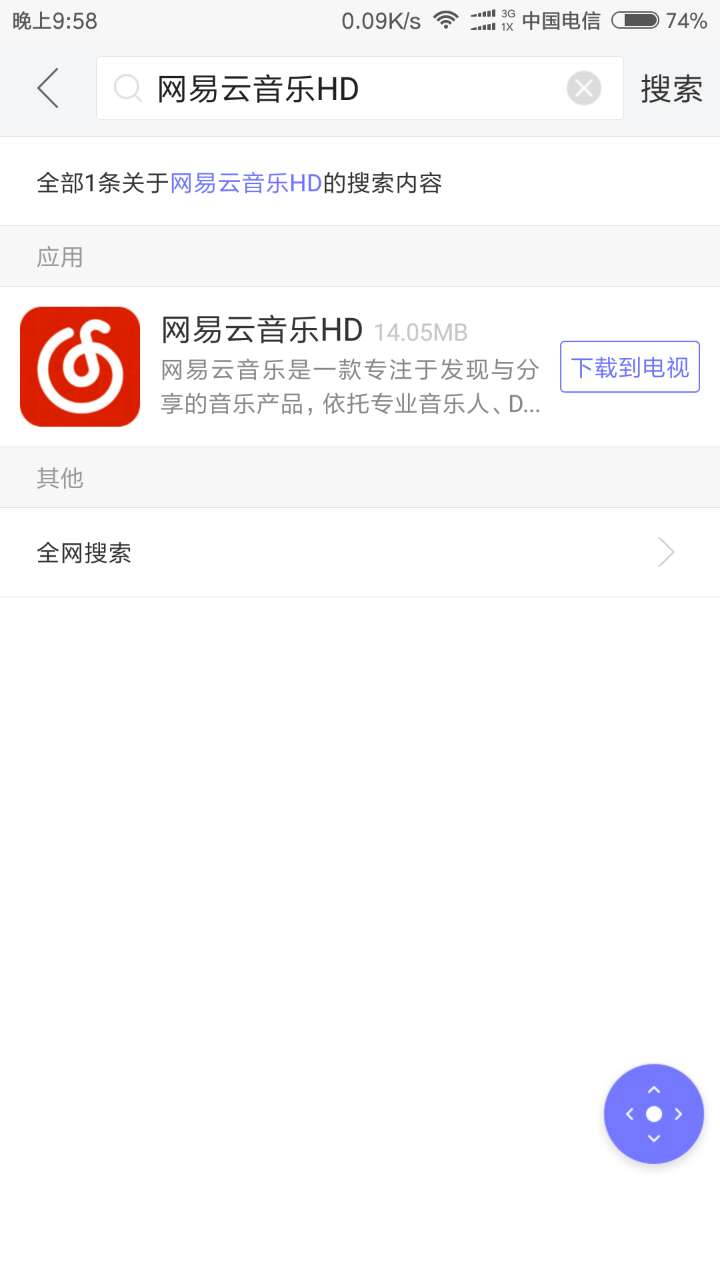This screenshot has width=720, height=1280.
Task: Expand 全网搜索 with its chevron
Action: click(x=665, y=552)
